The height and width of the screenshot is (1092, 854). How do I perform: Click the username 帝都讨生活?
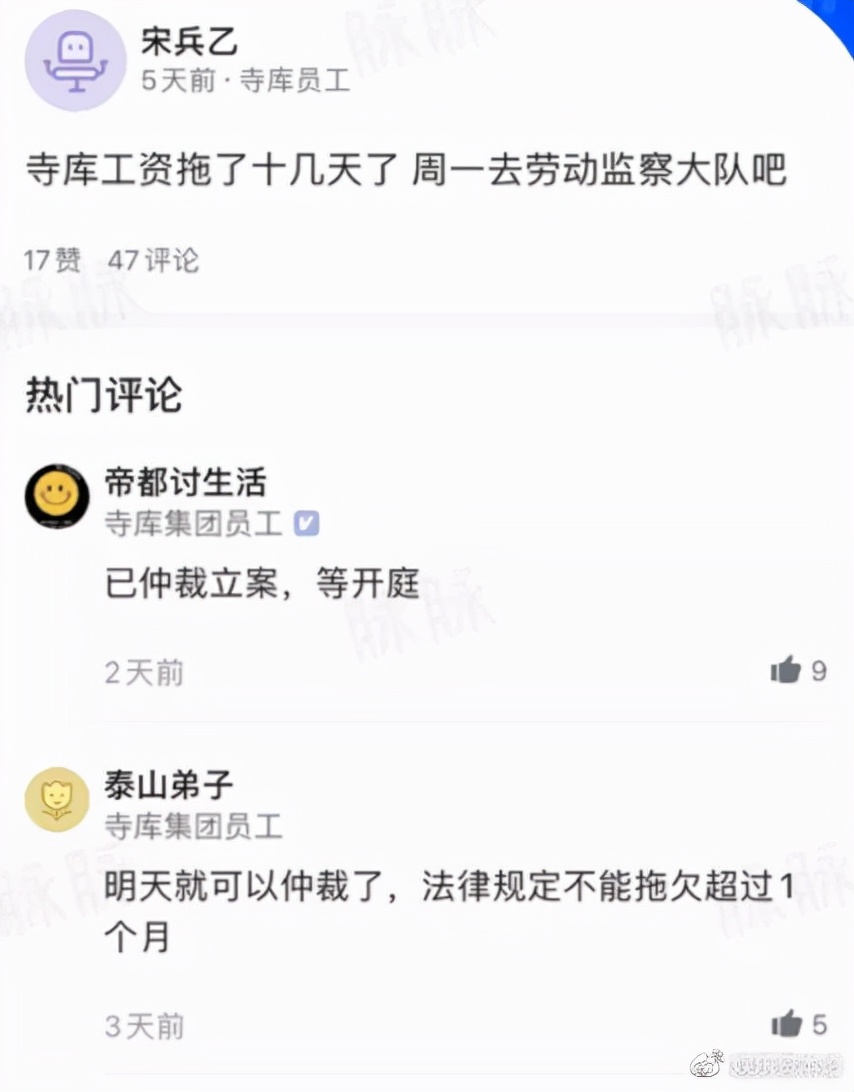pyautogui.click(x=187, y=483)
